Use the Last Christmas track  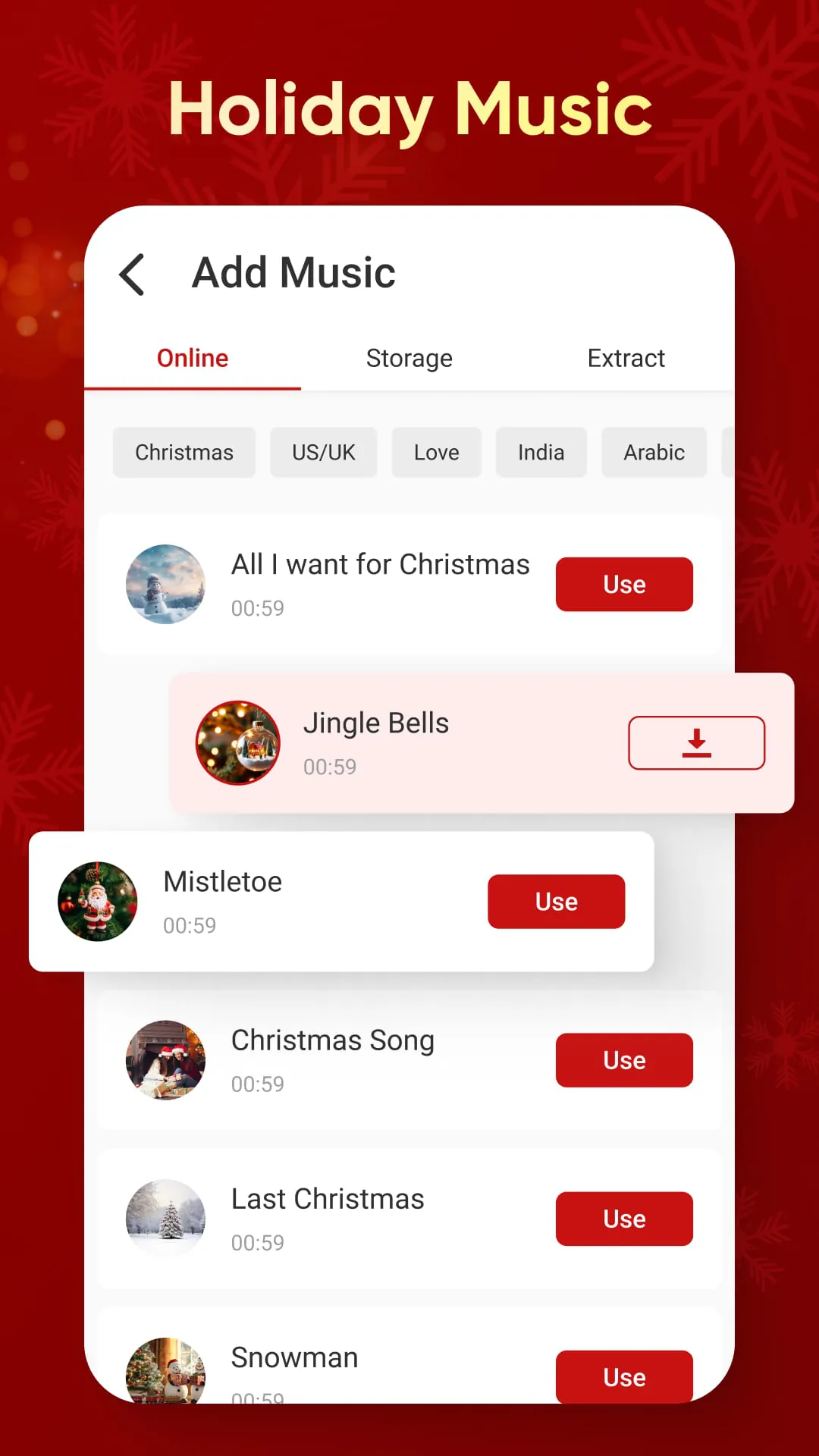tap(623, 1219)
